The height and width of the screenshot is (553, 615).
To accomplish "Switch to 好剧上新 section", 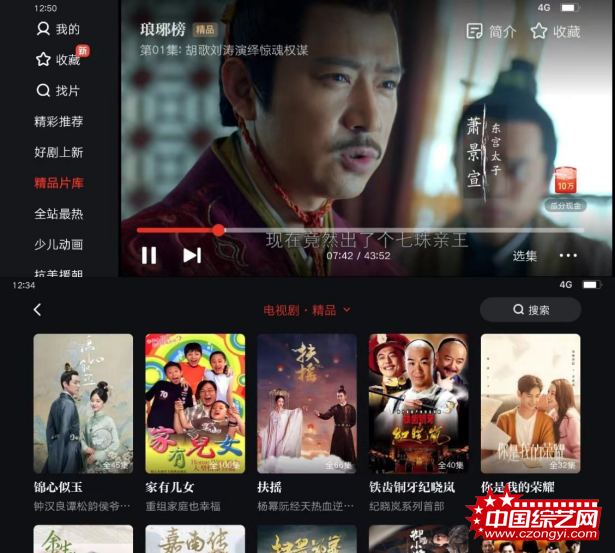I will tap(58, 152).
